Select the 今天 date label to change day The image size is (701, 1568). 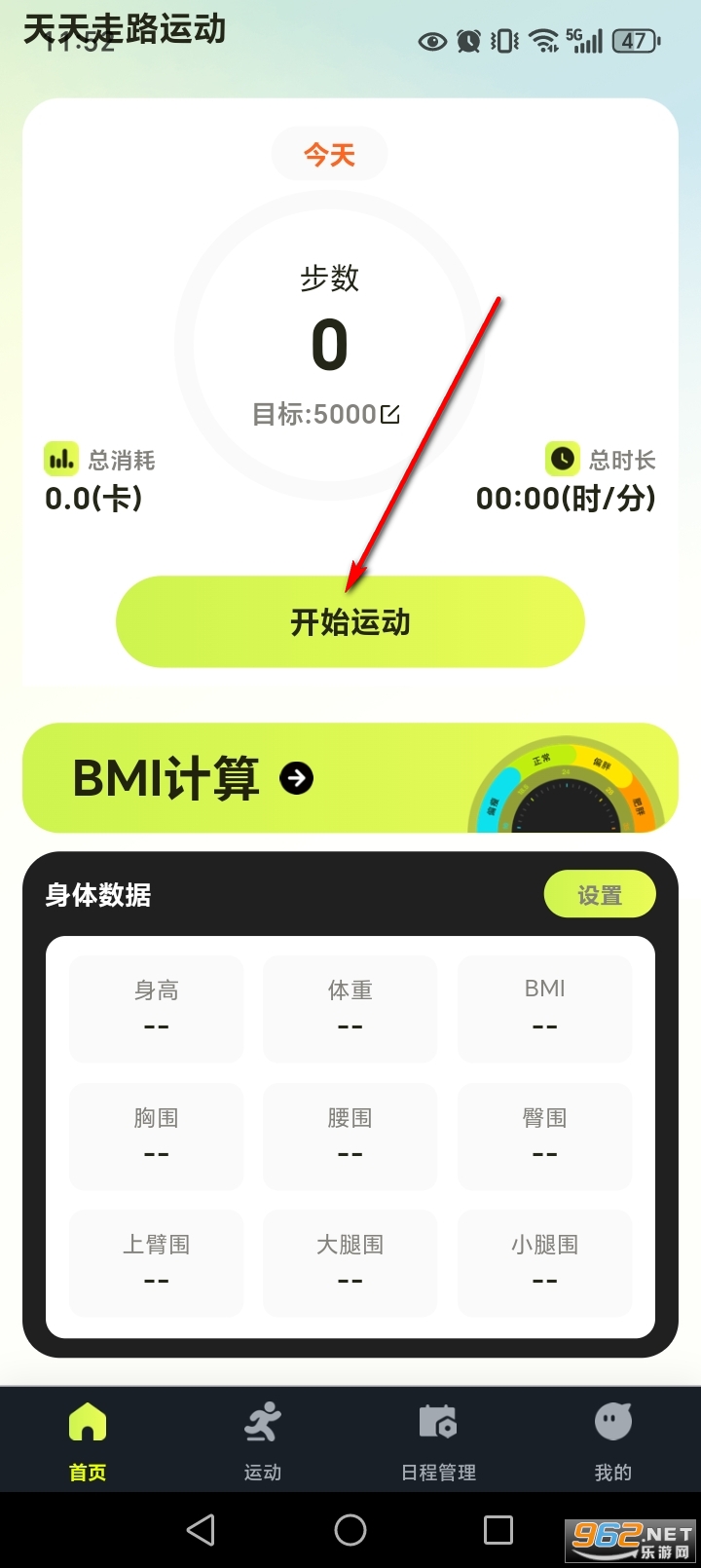329,153
